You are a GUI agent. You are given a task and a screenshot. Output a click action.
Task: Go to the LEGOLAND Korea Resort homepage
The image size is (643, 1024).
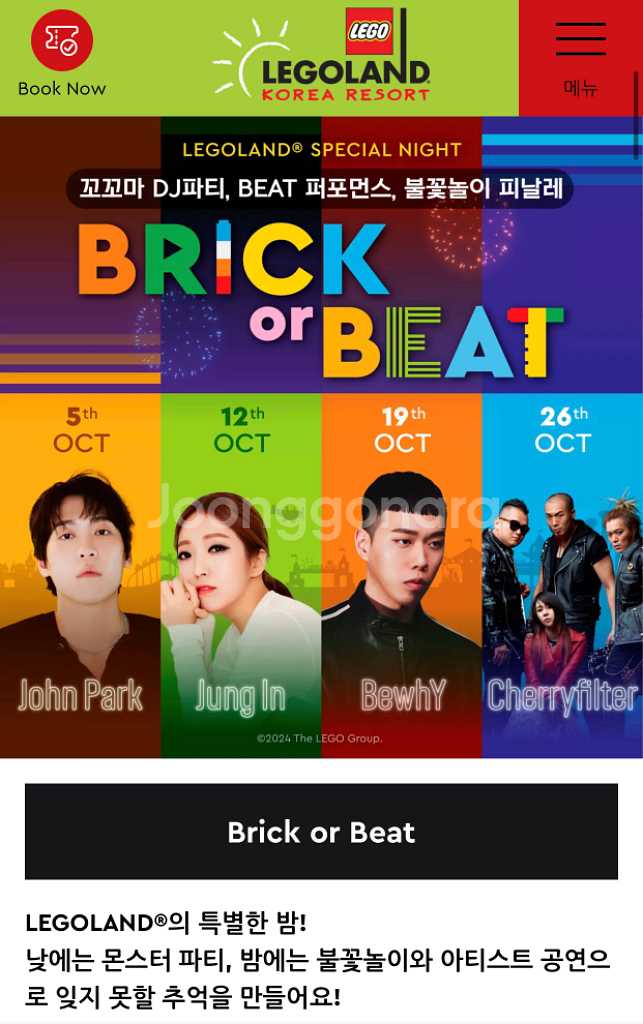(x=322, y=57)
